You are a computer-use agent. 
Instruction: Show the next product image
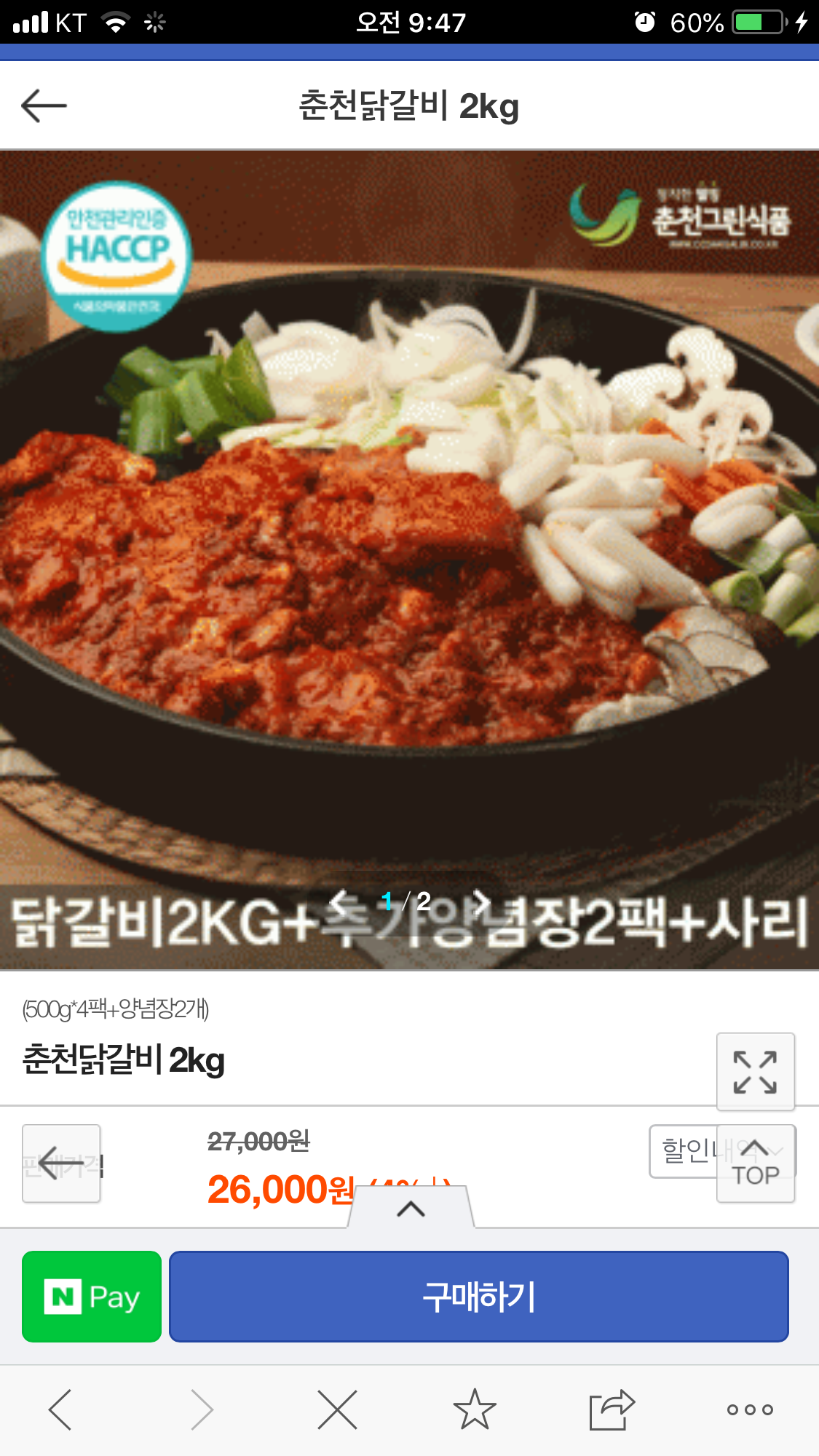tap(480, 902)
